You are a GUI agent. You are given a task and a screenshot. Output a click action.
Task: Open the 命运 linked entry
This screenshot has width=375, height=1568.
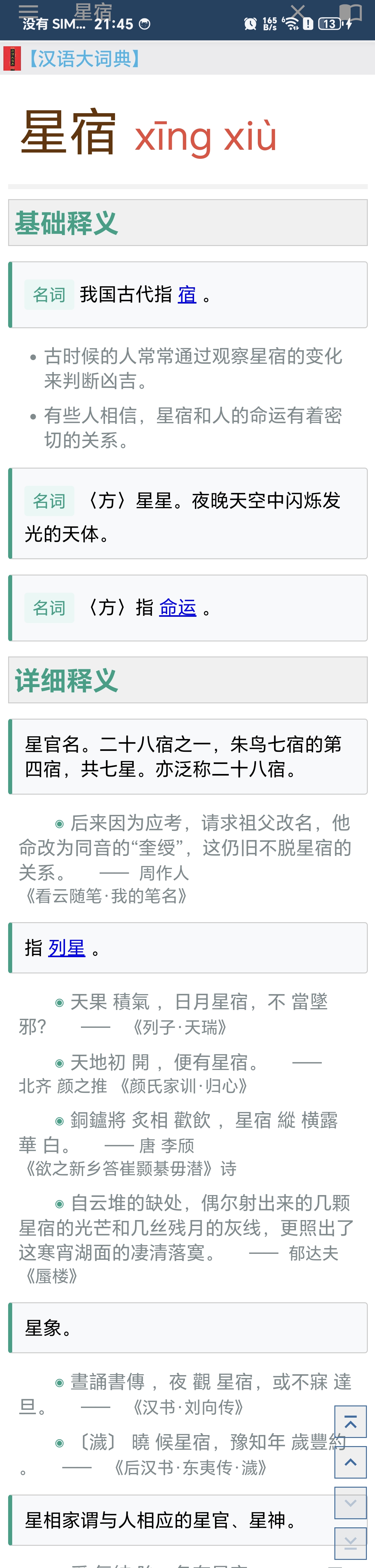[x=177, y=607]
